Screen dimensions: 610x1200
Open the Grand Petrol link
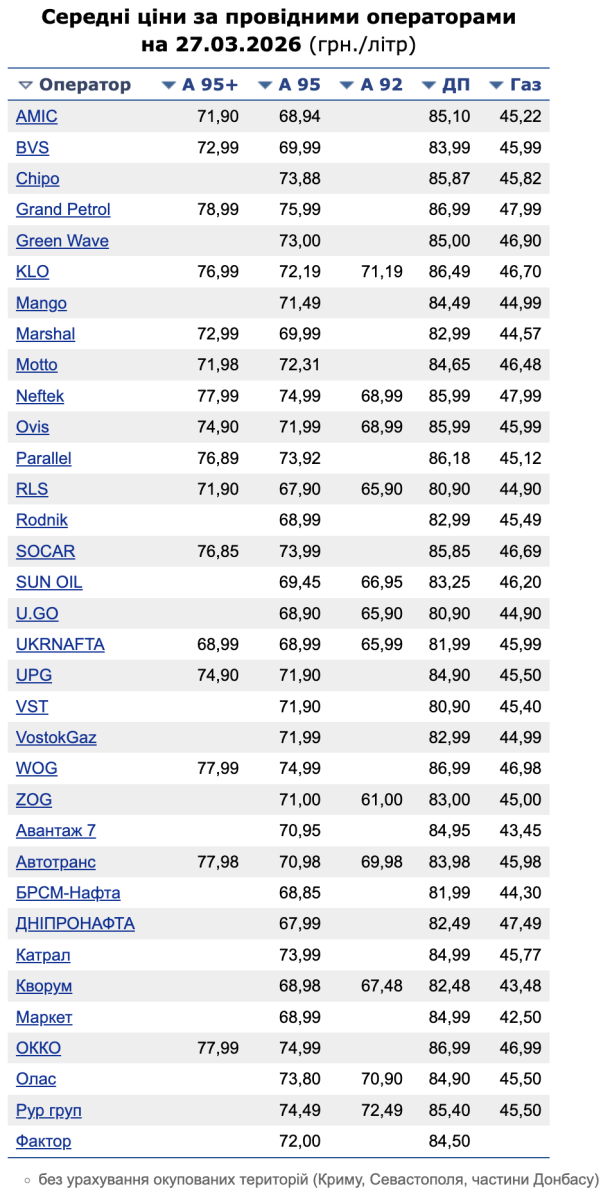click(63, 210)
